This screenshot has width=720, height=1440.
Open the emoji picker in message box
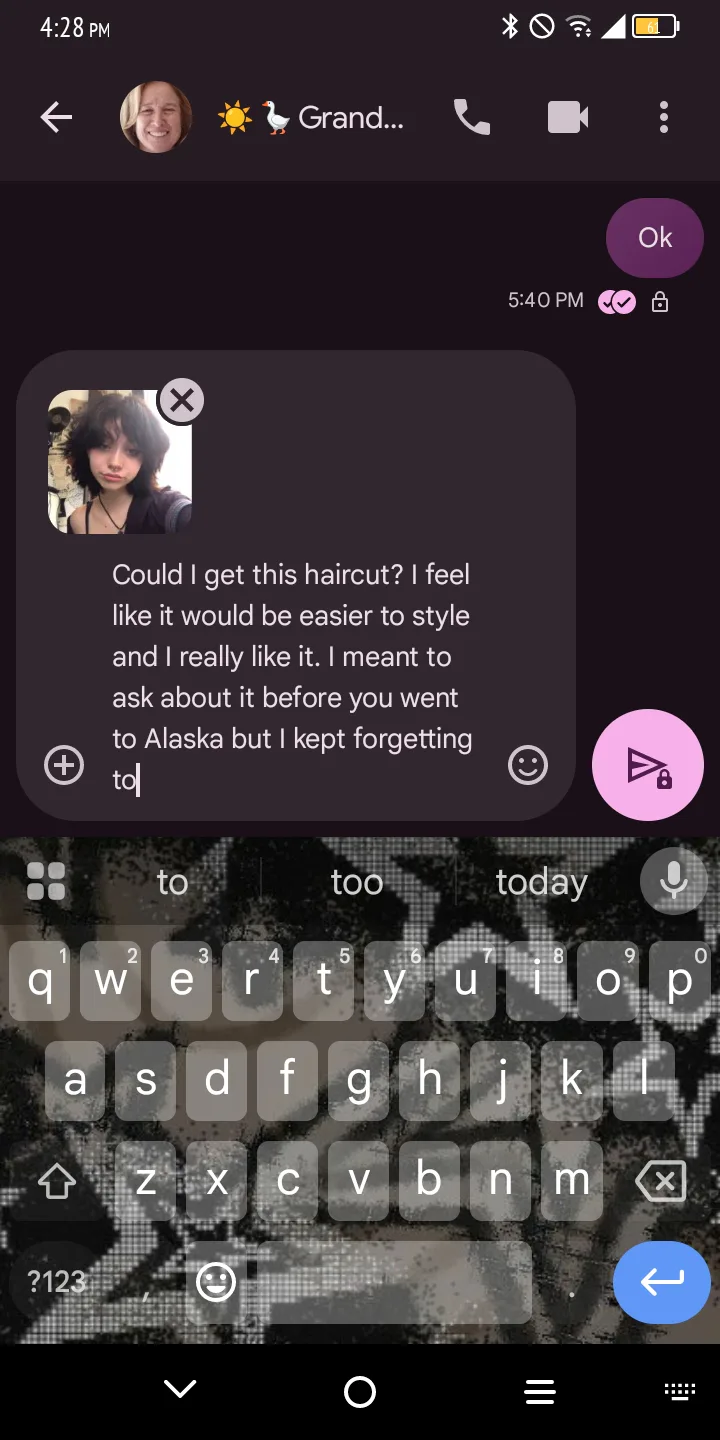tap(528, 765)
